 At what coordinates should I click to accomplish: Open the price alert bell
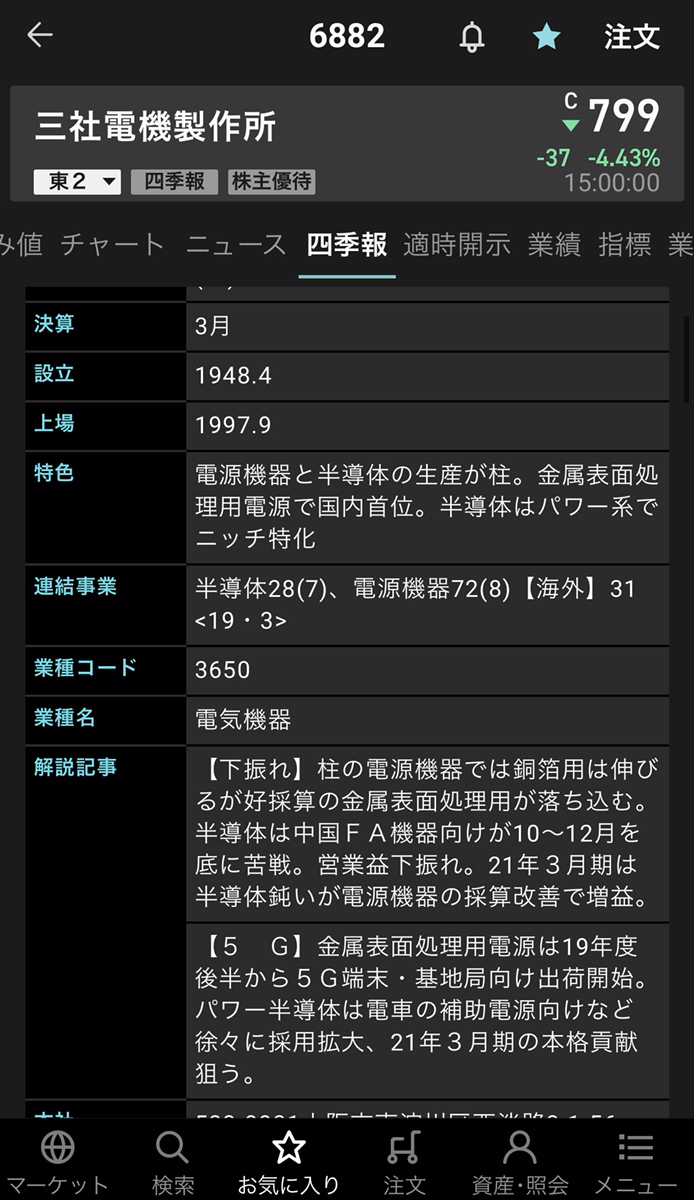point(472,38)
